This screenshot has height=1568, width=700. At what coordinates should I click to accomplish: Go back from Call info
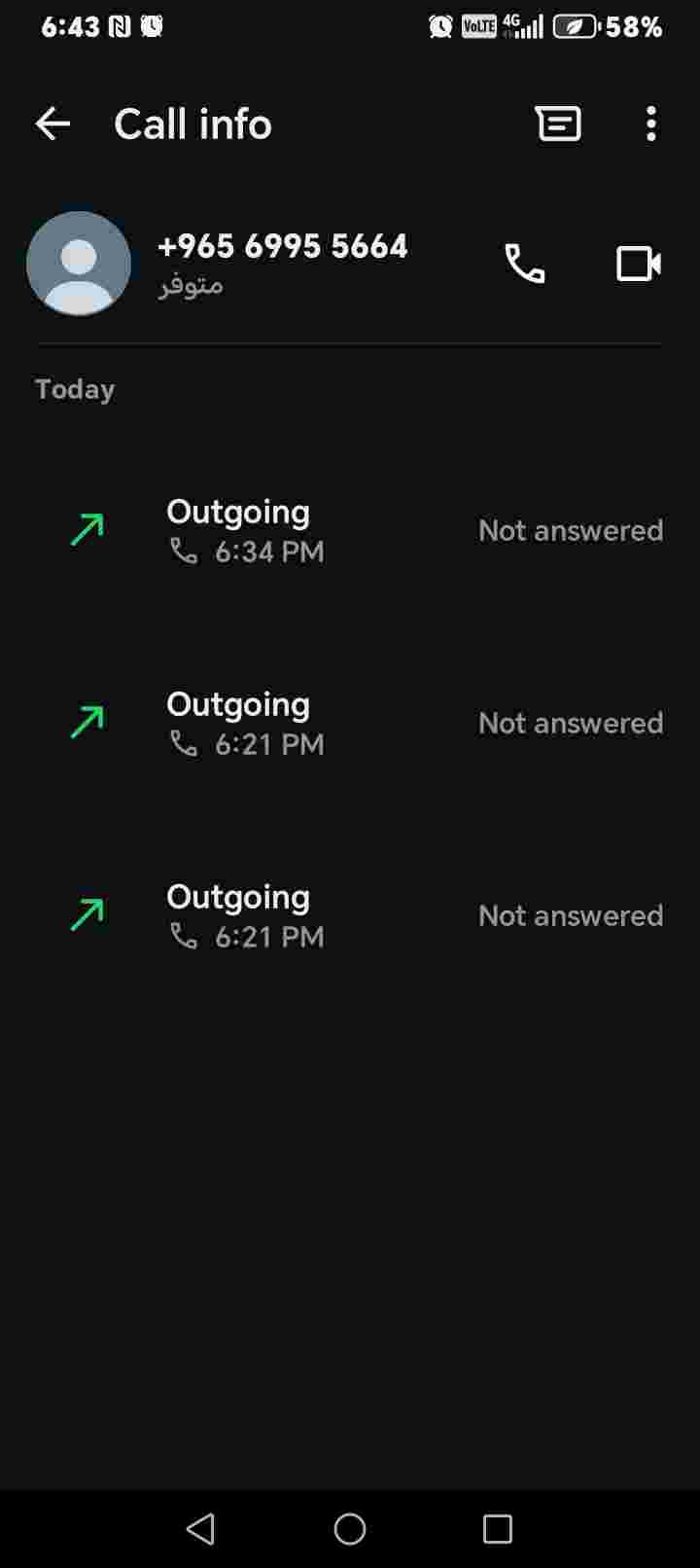click(x=52, y=124)
